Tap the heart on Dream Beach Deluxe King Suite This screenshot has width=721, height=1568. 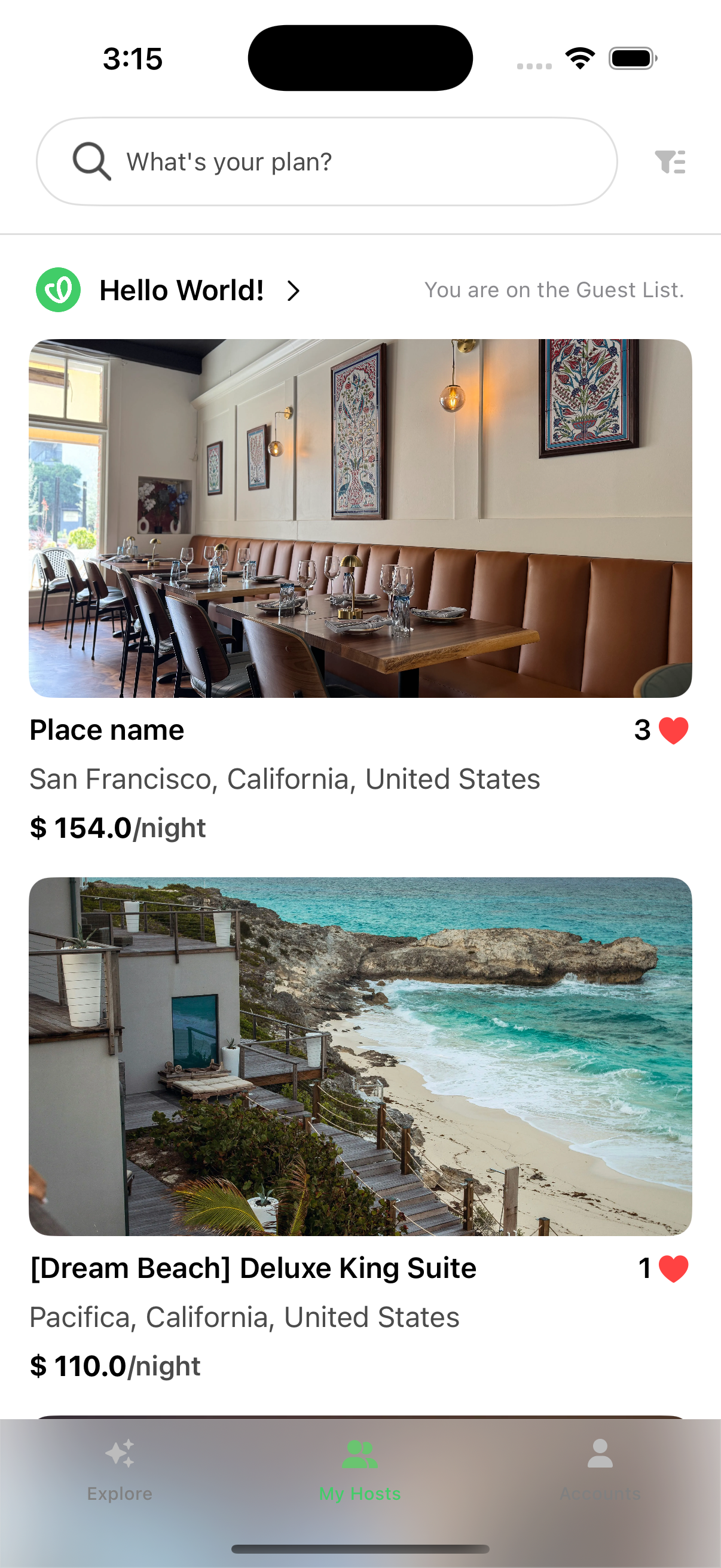pyautogui.click(x=673, y=1268)
